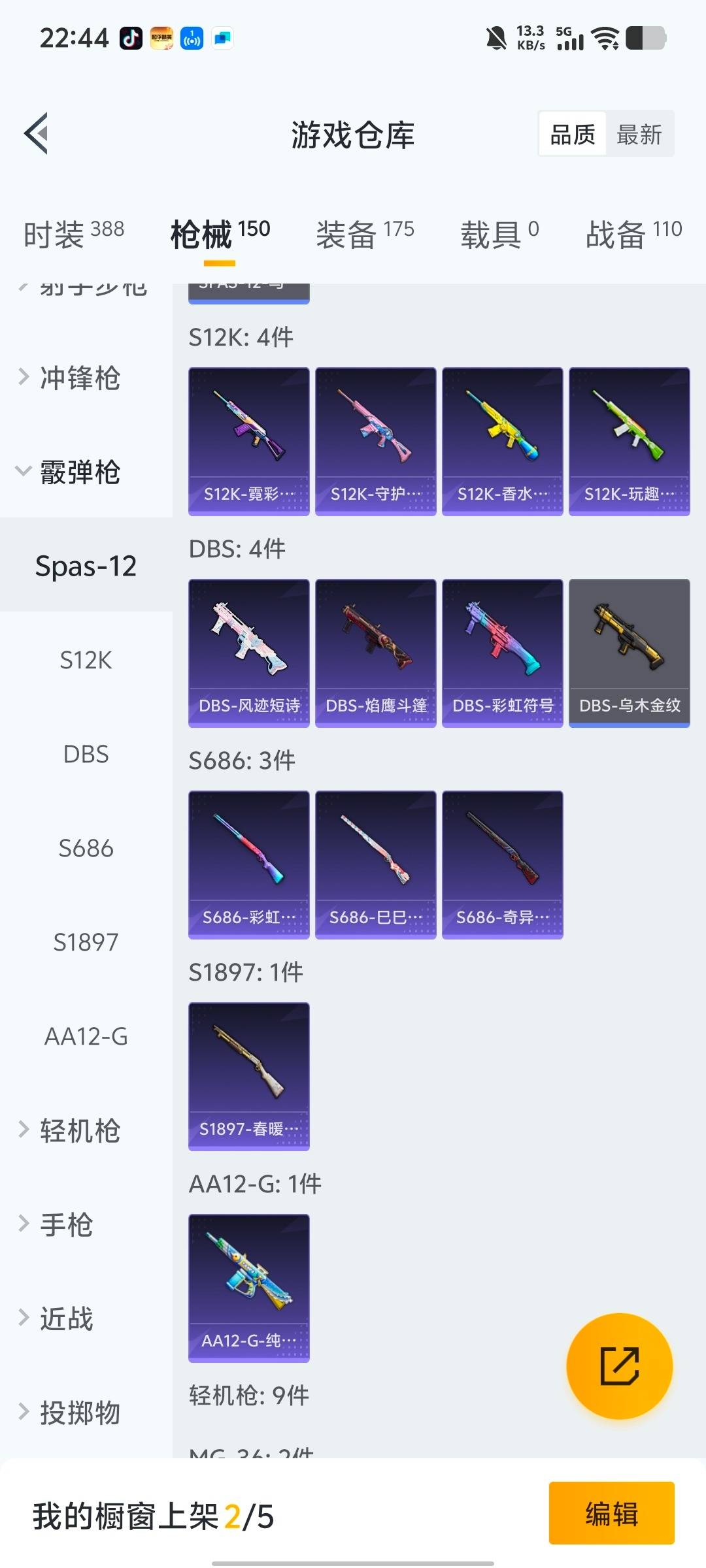Expand the 轻机枪 category
This screenshot has width=706, height=1568.
(x=80, y=1130)
